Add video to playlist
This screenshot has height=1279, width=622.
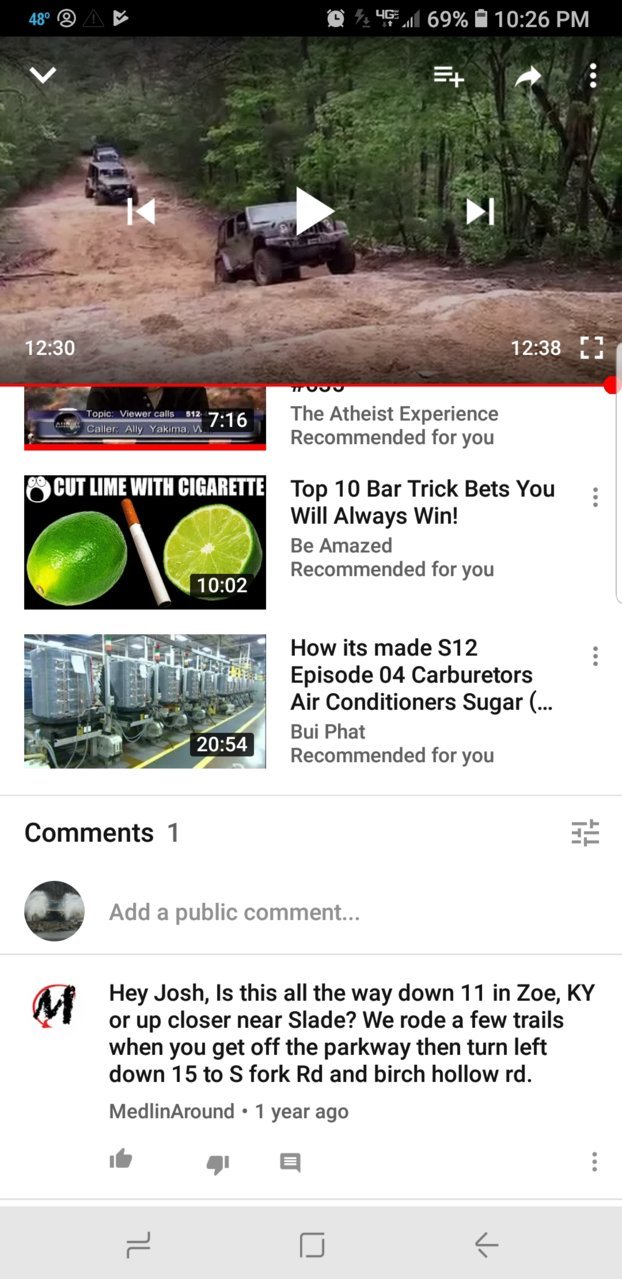[x=448, y=76]
